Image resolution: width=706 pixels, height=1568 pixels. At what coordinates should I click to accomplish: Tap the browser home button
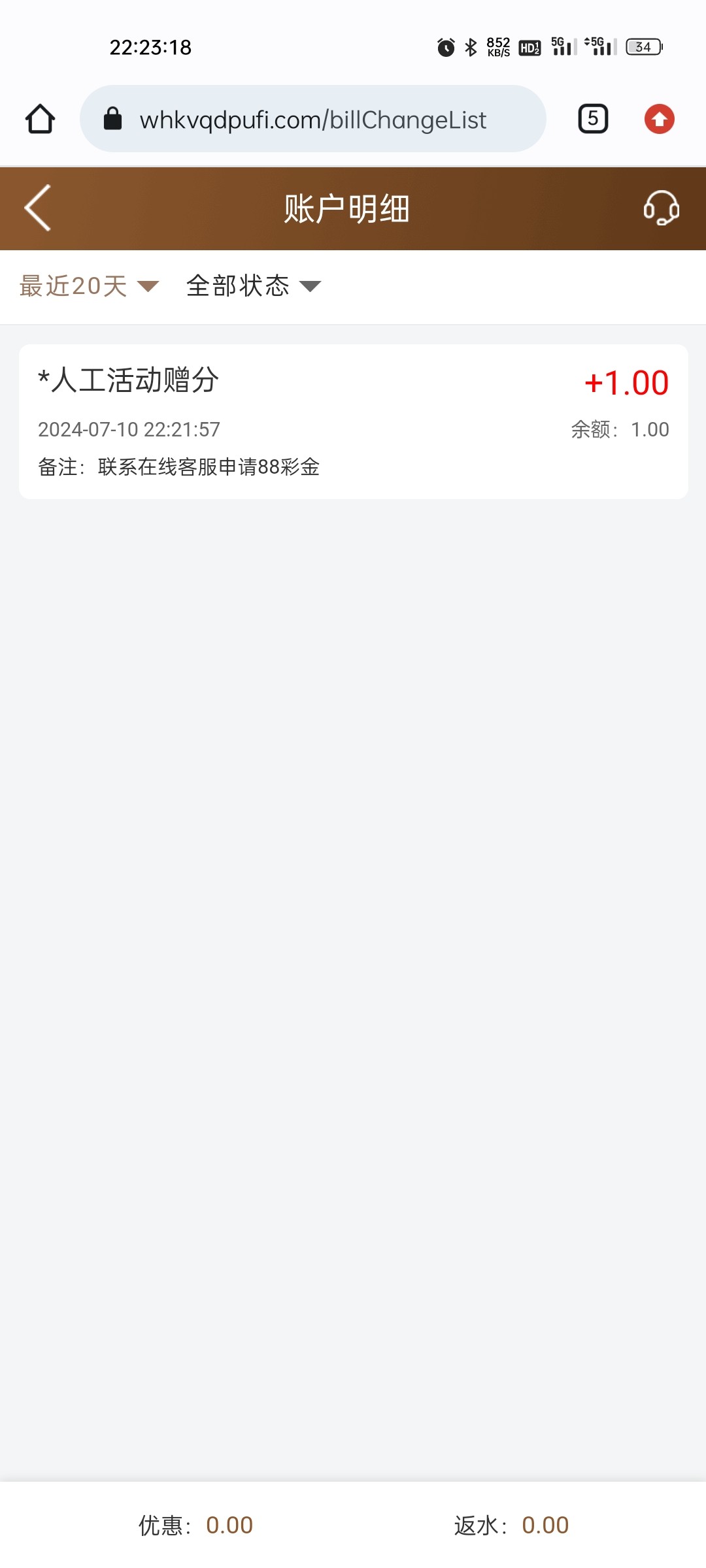pos(40,119)
